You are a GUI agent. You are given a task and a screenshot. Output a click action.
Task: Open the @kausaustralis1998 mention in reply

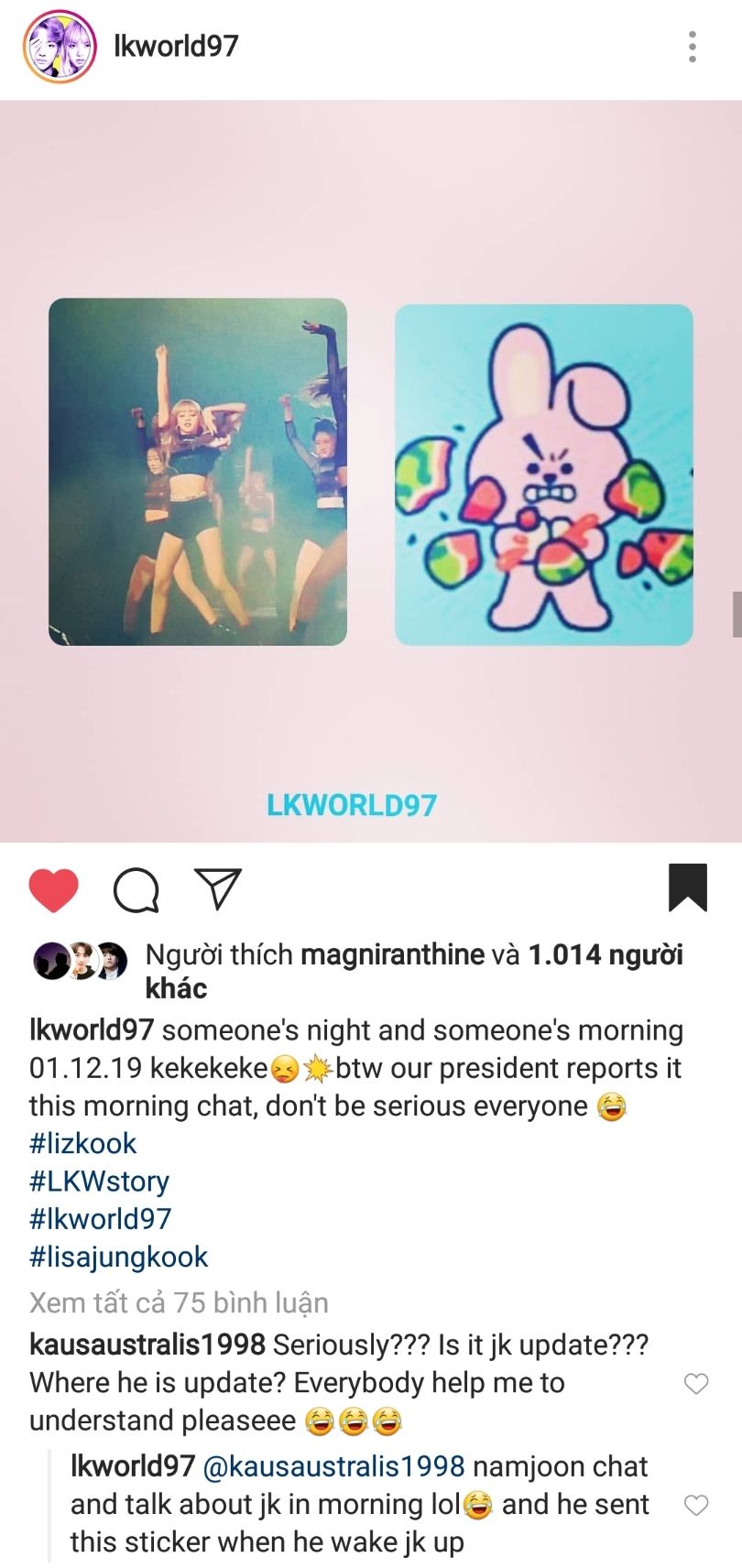coord(333,1466)
